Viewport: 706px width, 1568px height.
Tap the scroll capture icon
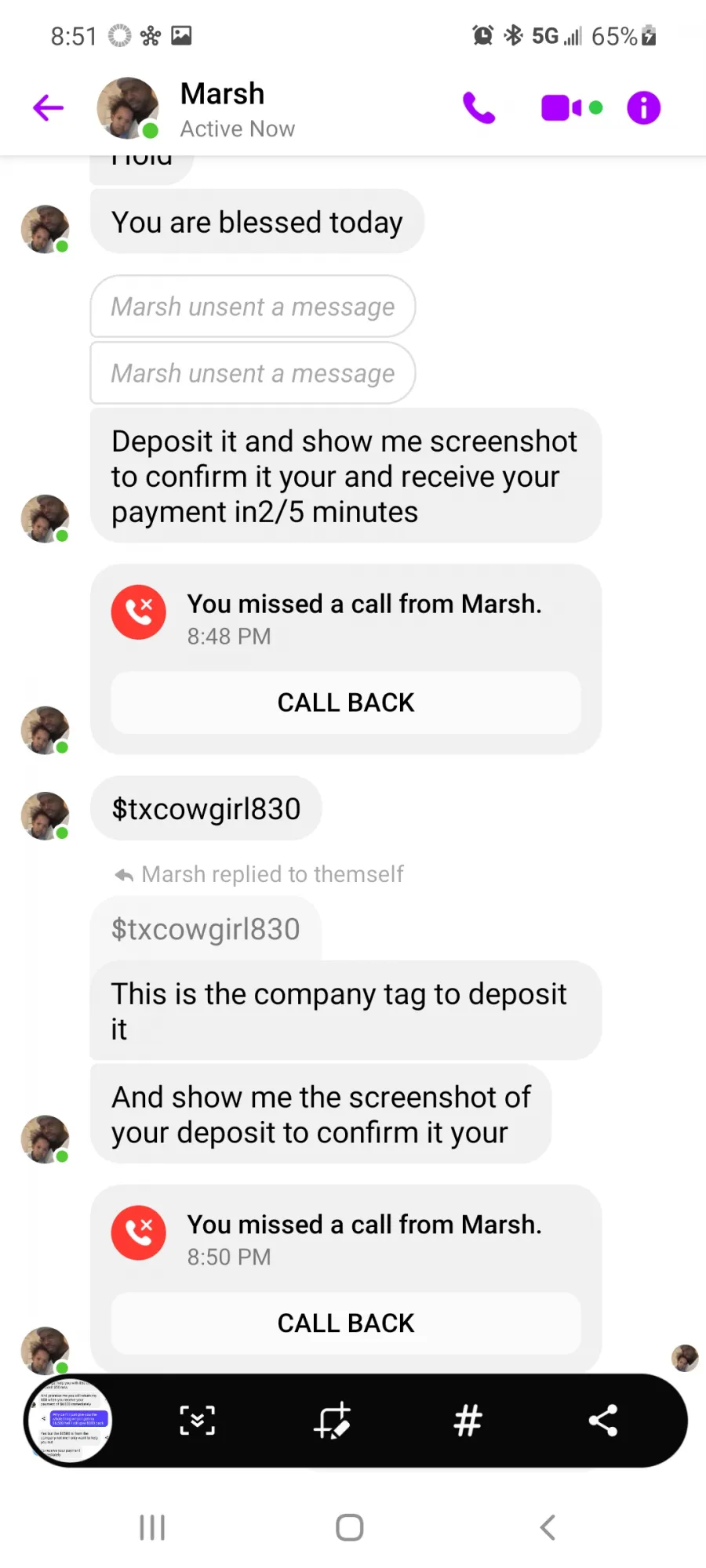coord(197,1421)
